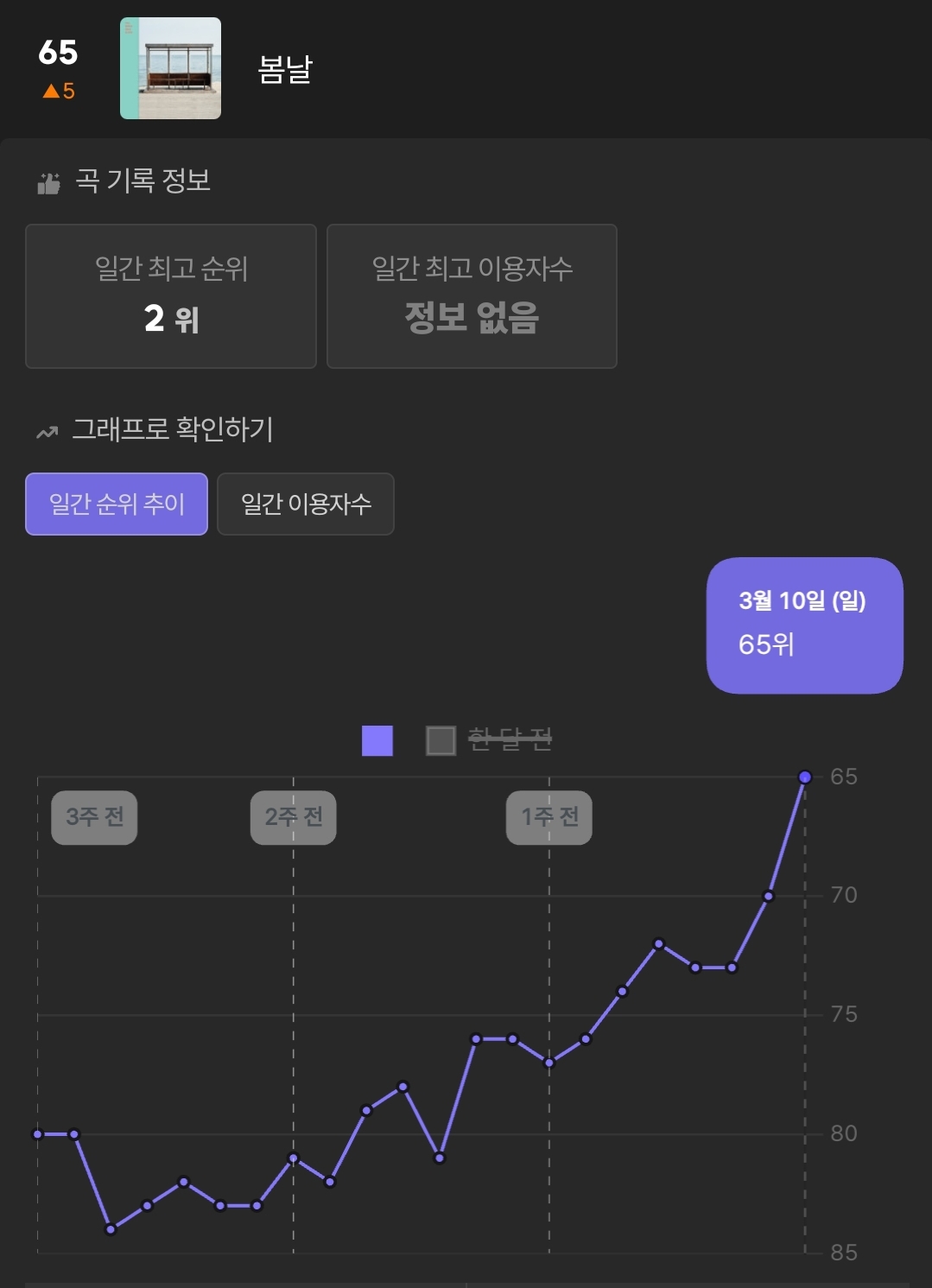
Task: Click the 3주 전 chart marker label
Action: pyautogui.click(x=92, y=817)
